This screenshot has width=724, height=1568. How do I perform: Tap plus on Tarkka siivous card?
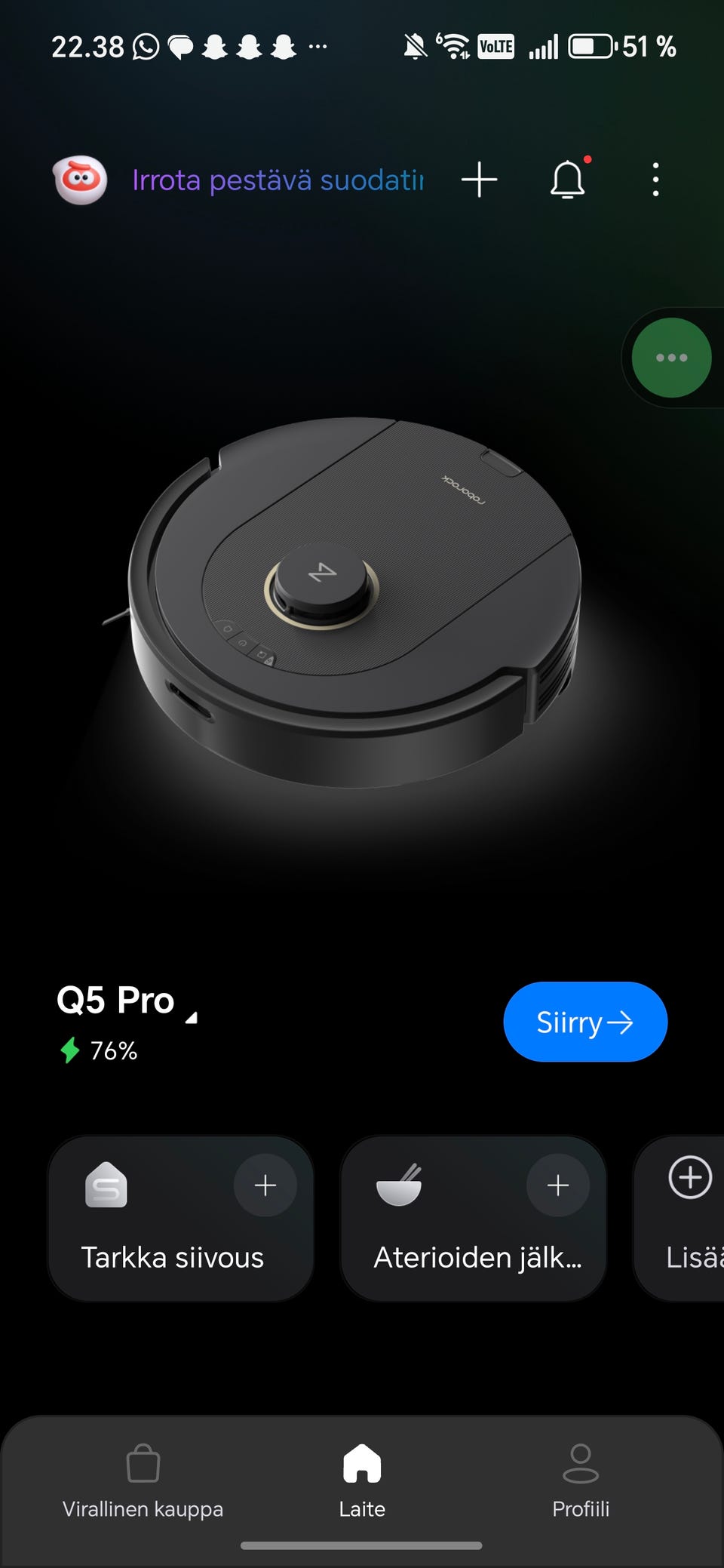(265, 1185)
